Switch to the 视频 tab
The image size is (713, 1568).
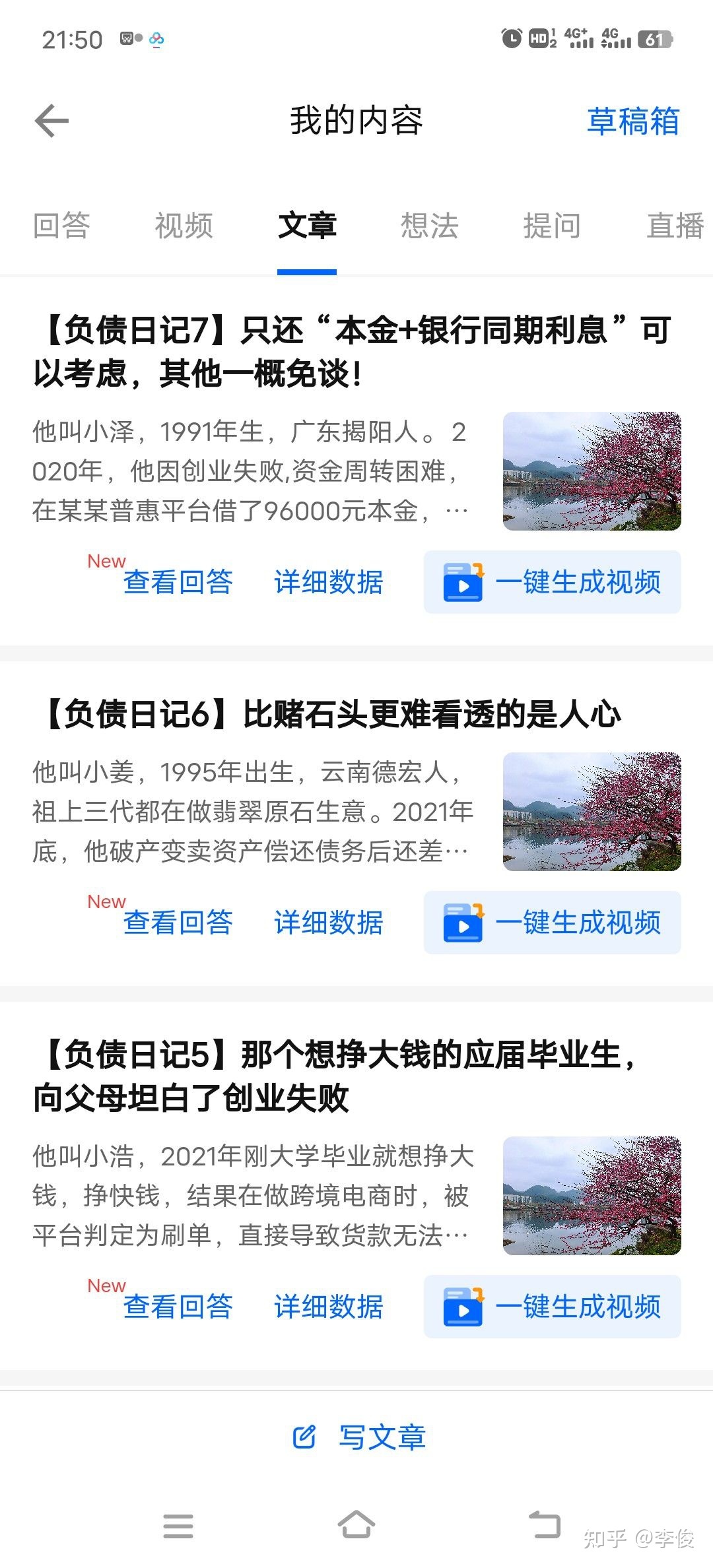tap(184, 226)
